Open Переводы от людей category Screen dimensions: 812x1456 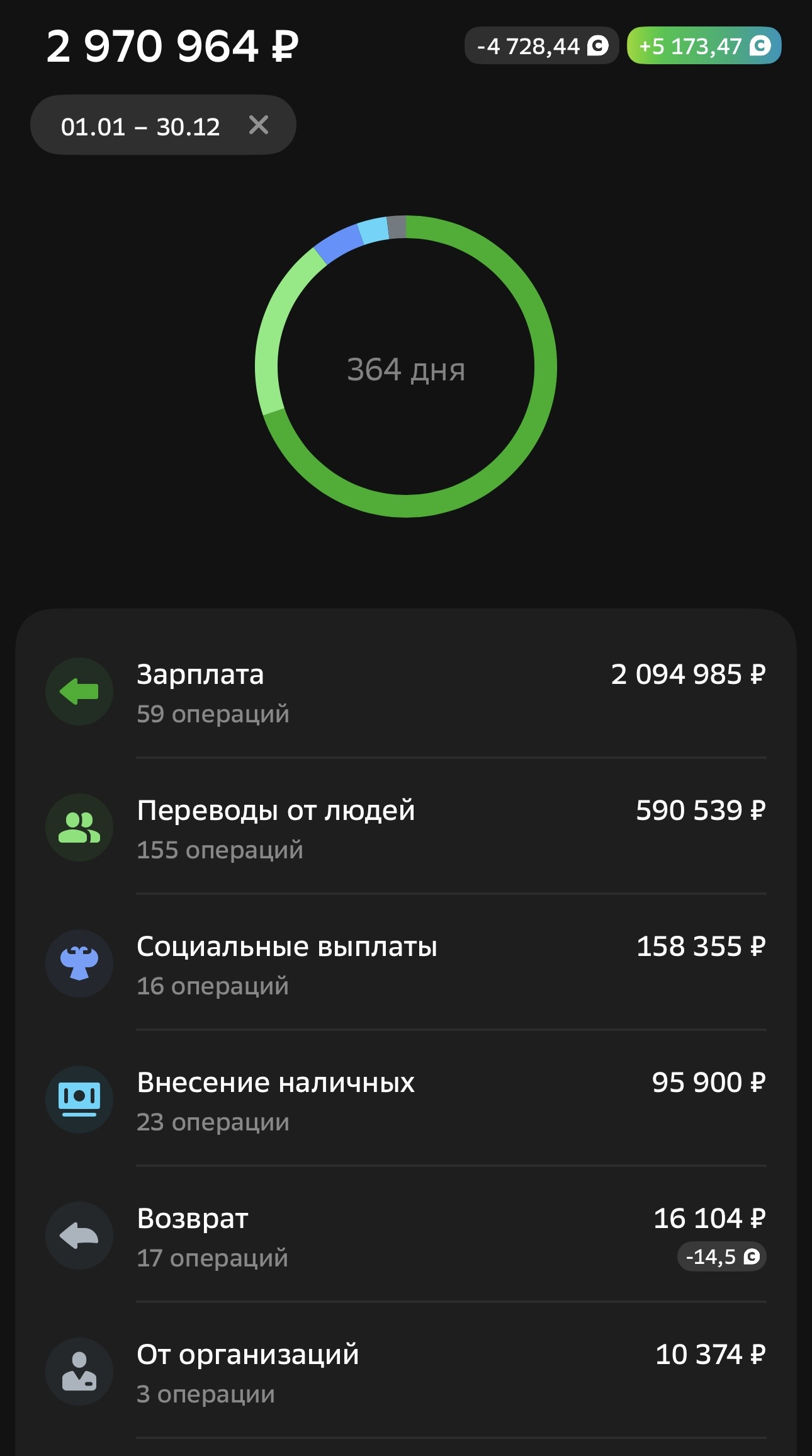click(x=405, y=828)
